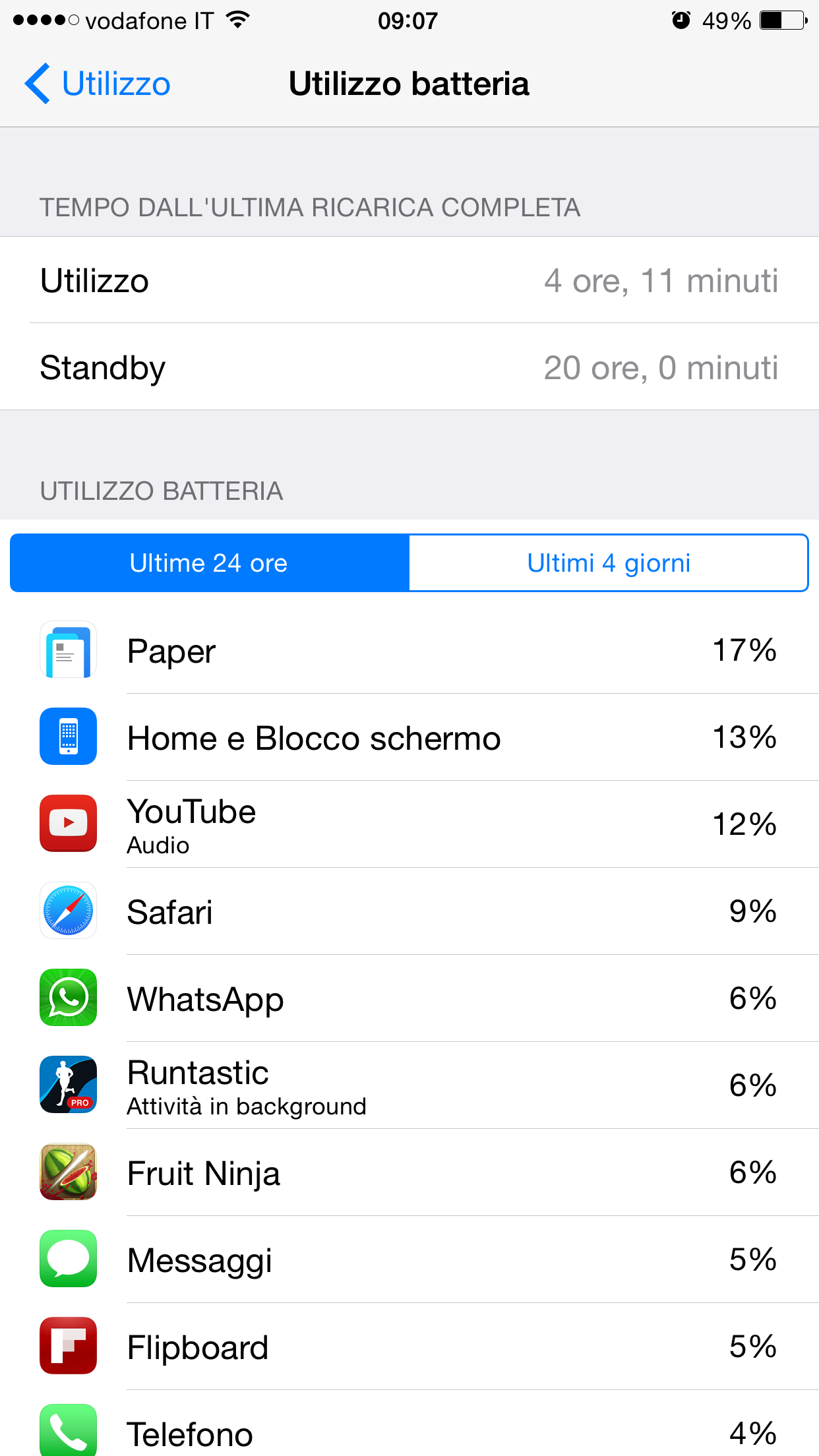Go back to the Utilizzo screen
819x1456 pixels.
tap(99, 84)
